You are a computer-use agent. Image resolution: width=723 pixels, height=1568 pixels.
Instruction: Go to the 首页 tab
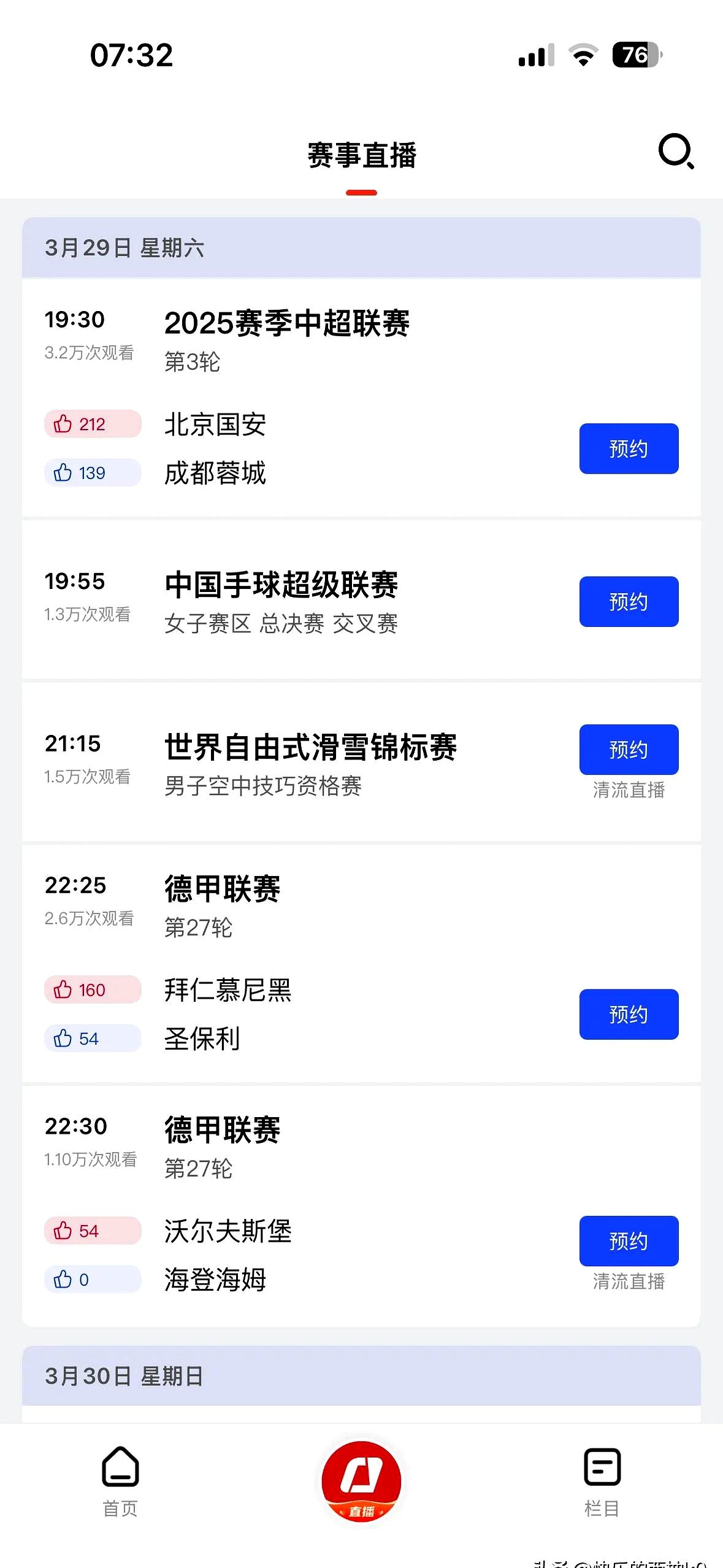pyautogui.click(x=120, y=1480)
